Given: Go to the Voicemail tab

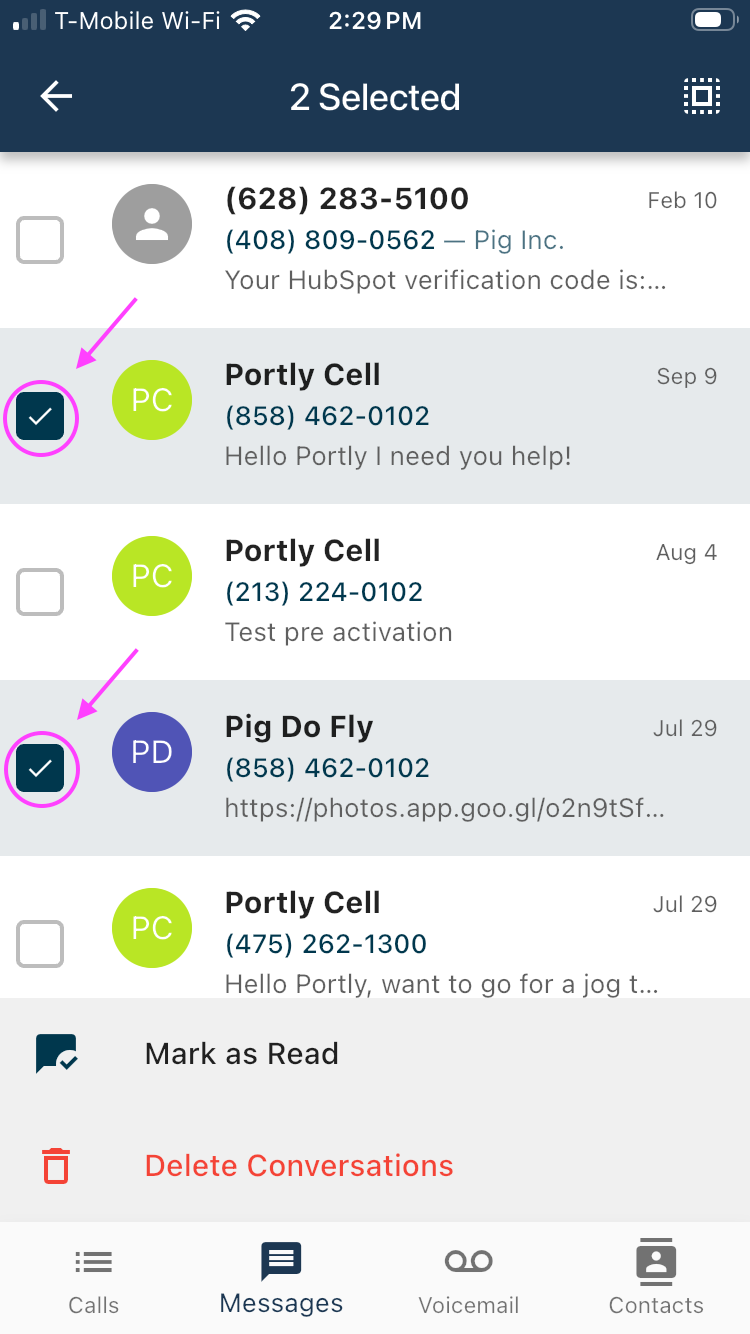Looking at the screenshot, I should pos(468,1279).
